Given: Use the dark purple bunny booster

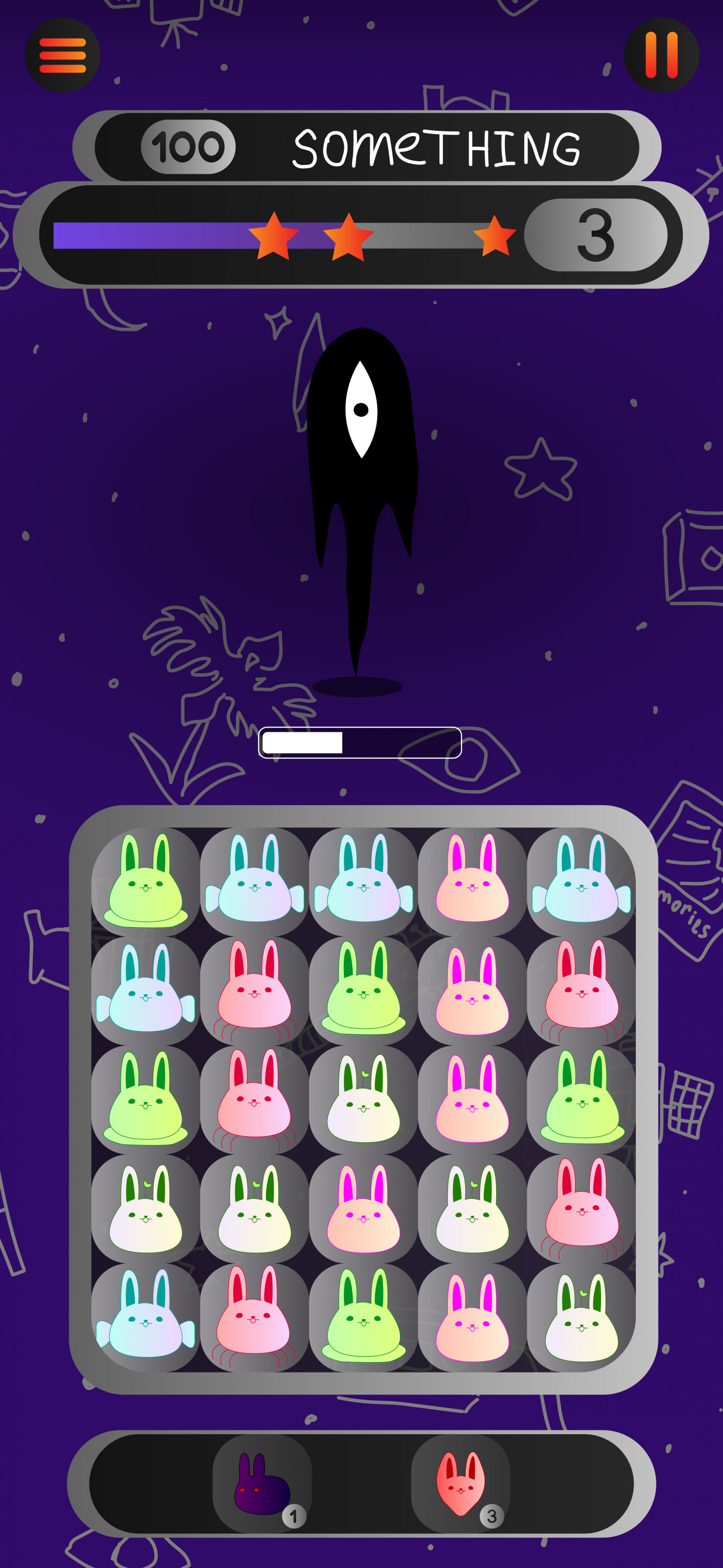Looking at the screenshot, I should pyautogui.click(x=262, y=1483).
